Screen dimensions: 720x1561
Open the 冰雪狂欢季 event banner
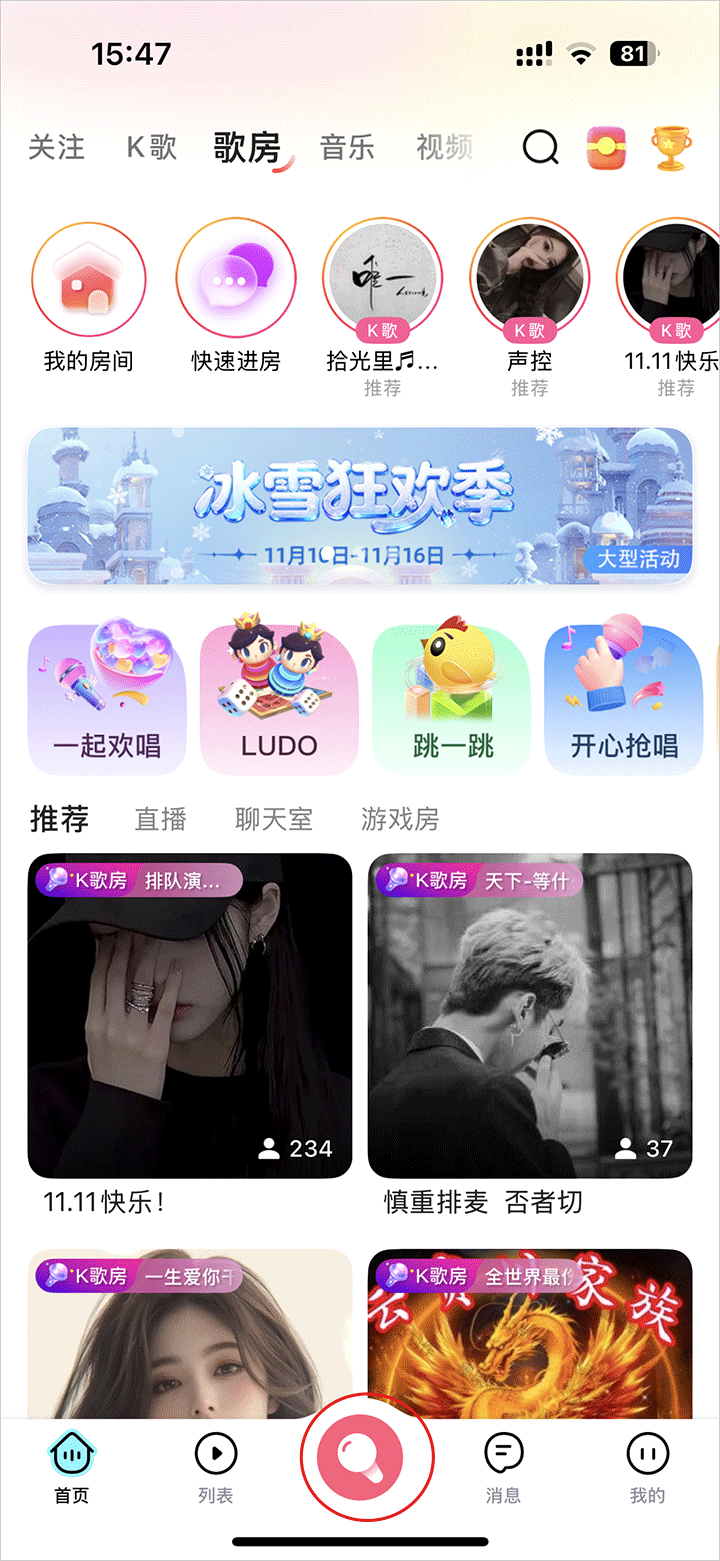click(x=360, y=506)
